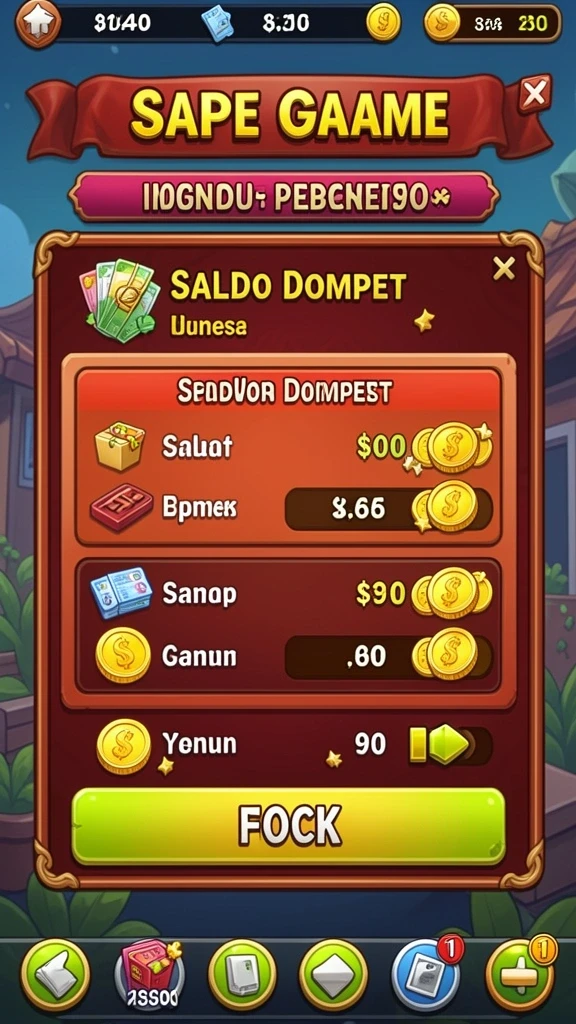Image resolution: width=576 pixels, height=1024 pixels.
Task: Dismiss the Saldo Dompet dialog
Action: pos(504,268)
